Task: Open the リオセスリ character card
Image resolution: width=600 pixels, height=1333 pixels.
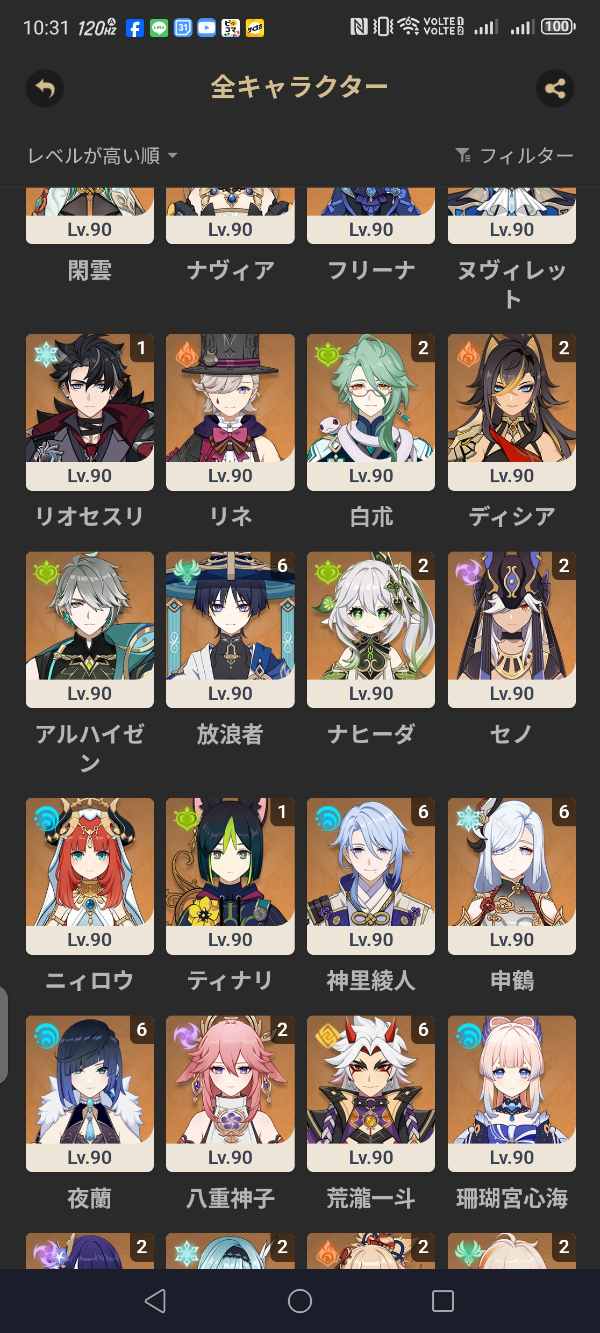Action: pos(90,412)
